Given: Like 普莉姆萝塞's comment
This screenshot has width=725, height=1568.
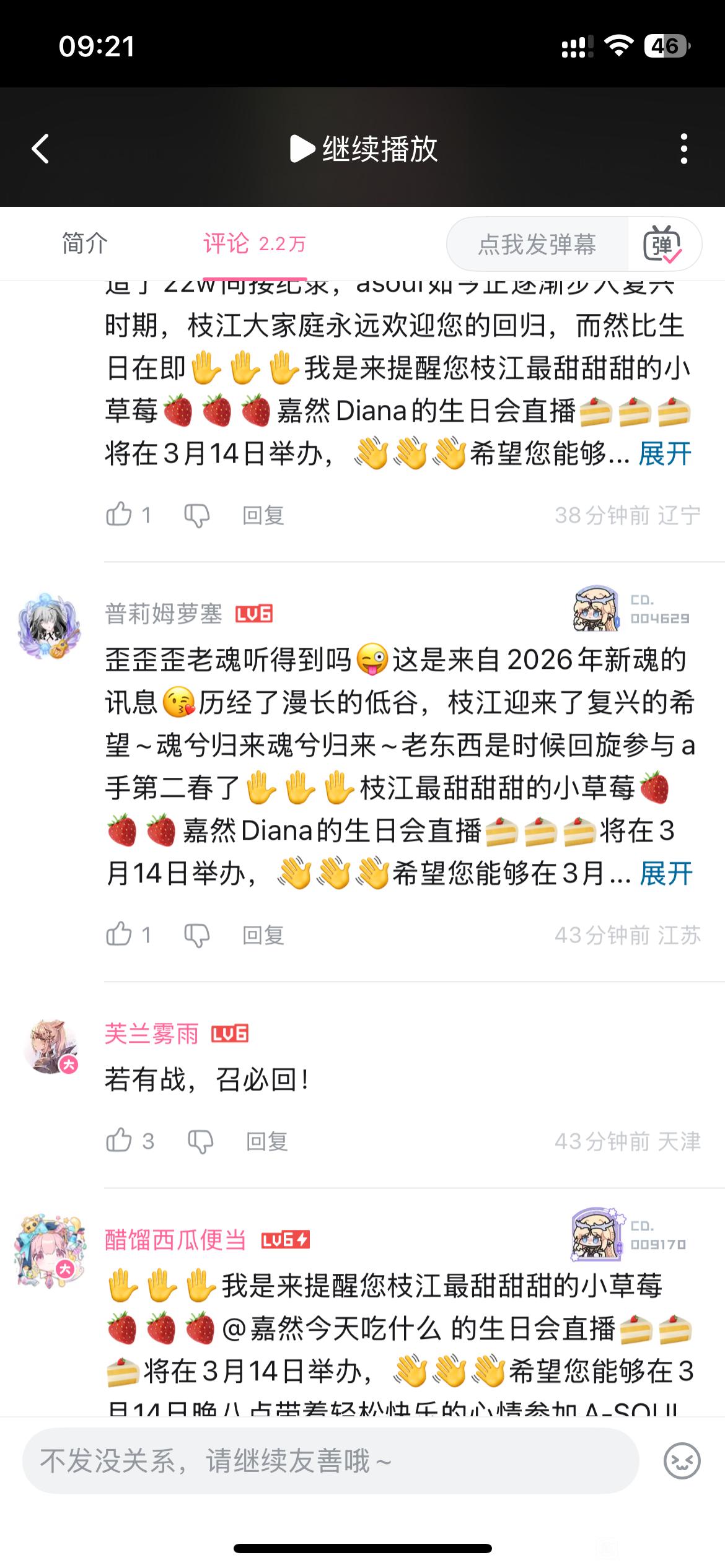Looking at the screenshot, I should [x=119, y=934].
